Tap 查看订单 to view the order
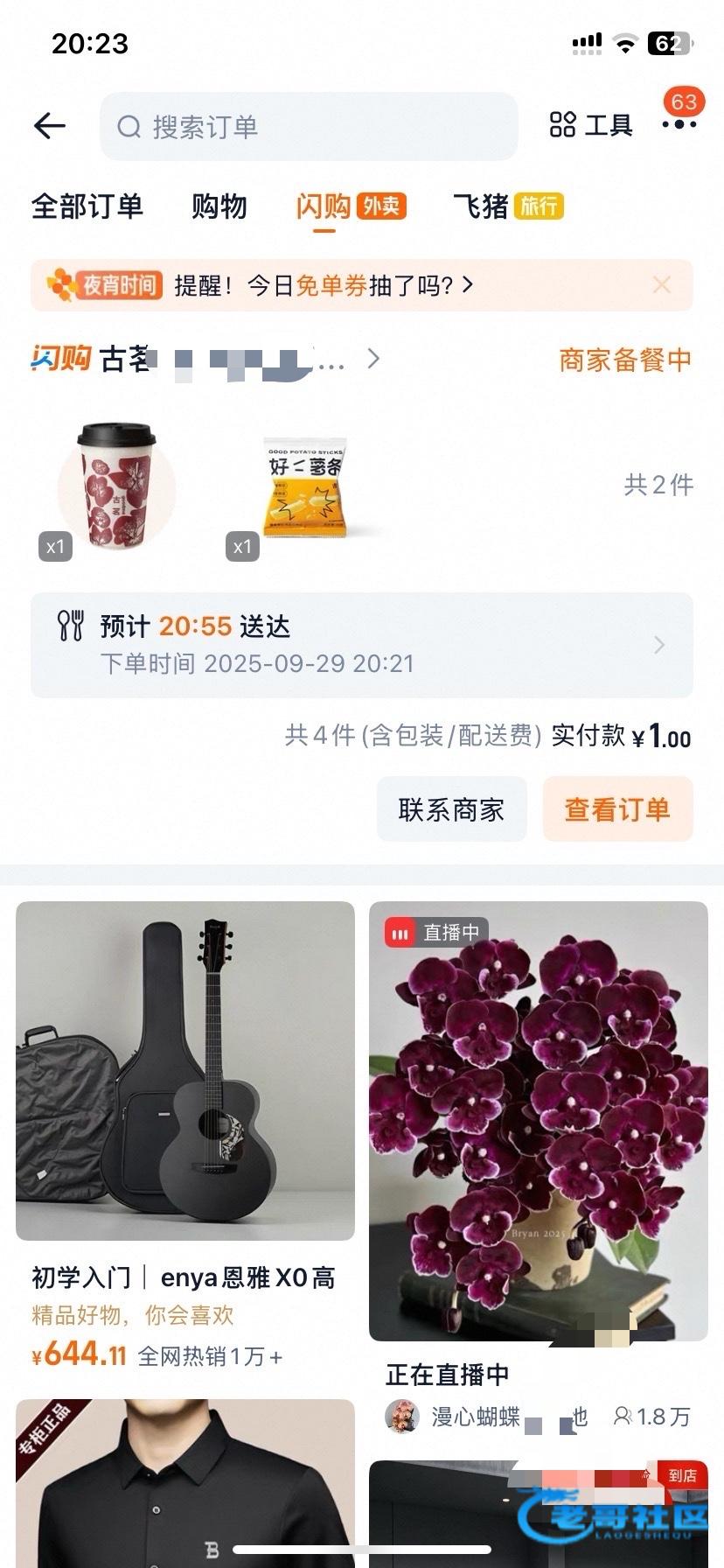 617,809
